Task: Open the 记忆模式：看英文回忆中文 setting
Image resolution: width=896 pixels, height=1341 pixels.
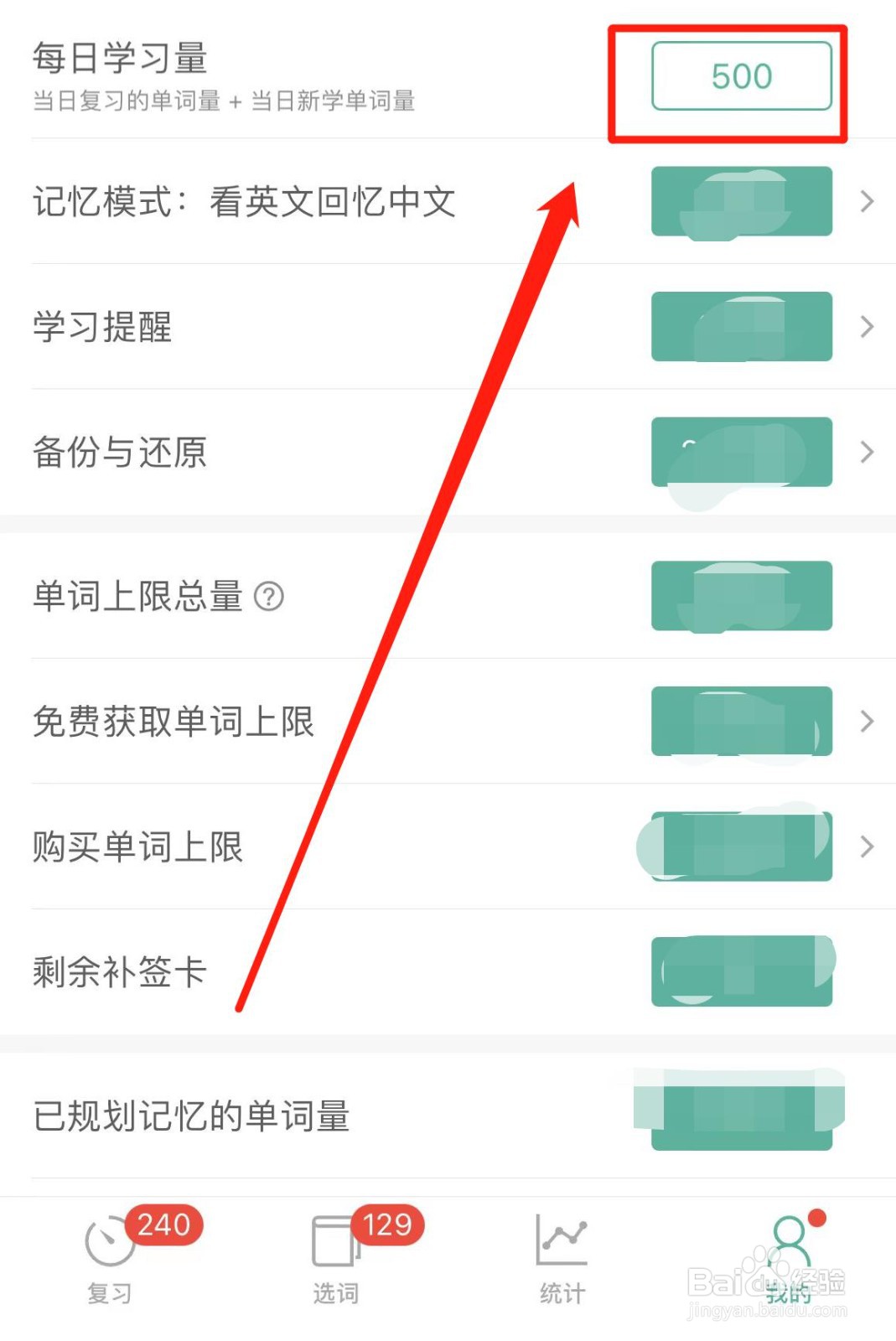Action: pos(245,201)
